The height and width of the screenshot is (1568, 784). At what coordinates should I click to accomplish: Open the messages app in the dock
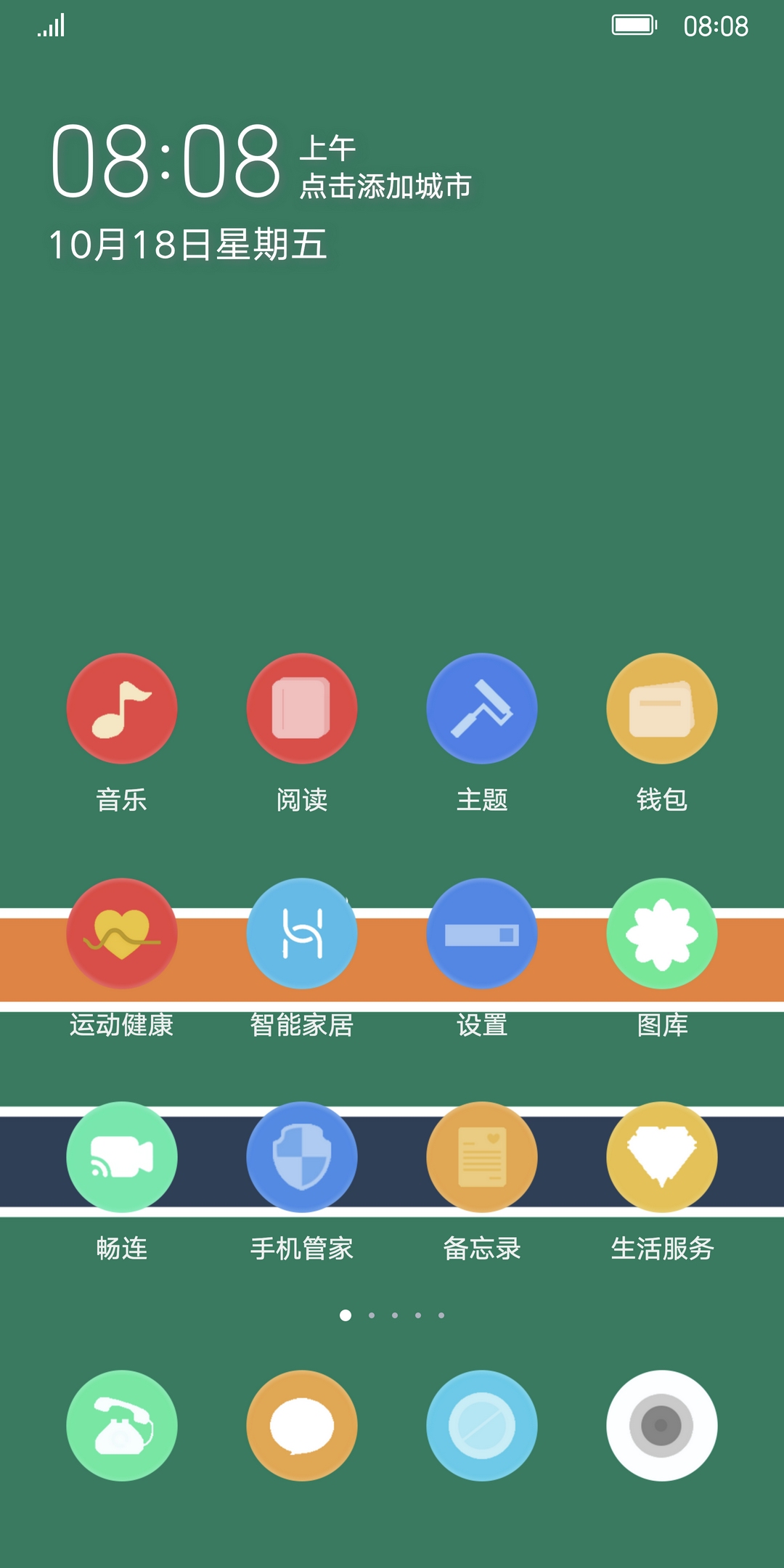(302, 1426)
